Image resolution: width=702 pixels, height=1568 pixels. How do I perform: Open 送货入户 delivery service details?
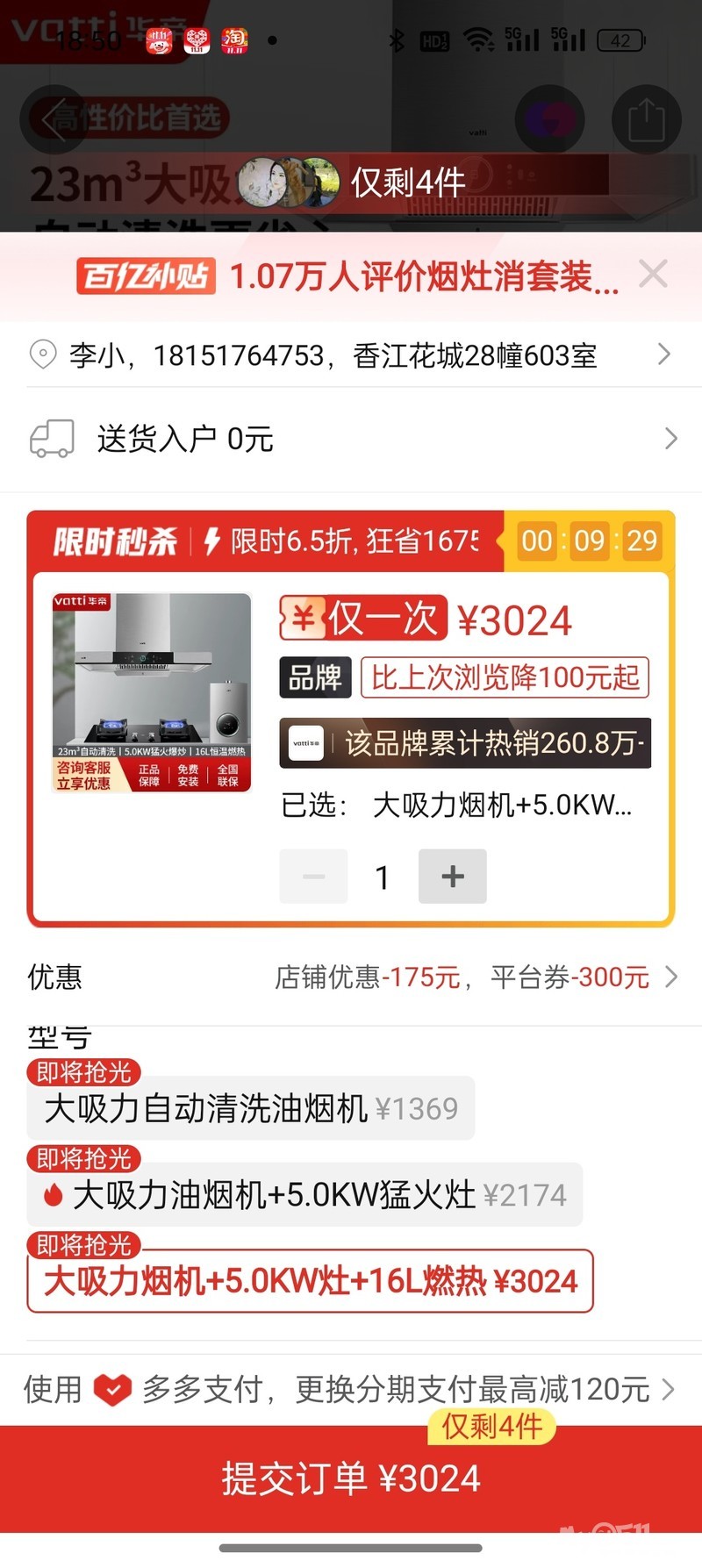[x=351, y=439]
